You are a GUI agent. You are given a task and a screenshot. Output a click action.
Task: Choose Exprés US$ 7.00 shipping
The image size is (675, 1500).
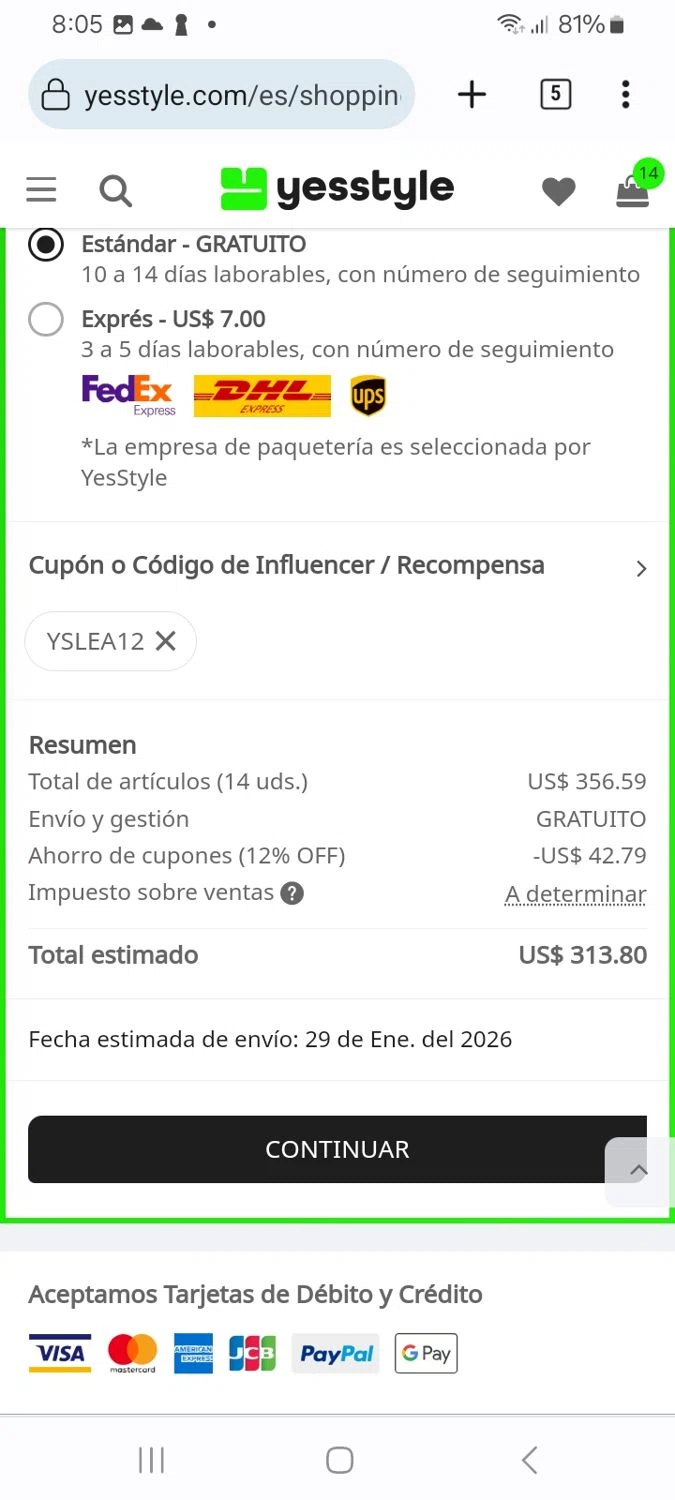coord(46,320)
